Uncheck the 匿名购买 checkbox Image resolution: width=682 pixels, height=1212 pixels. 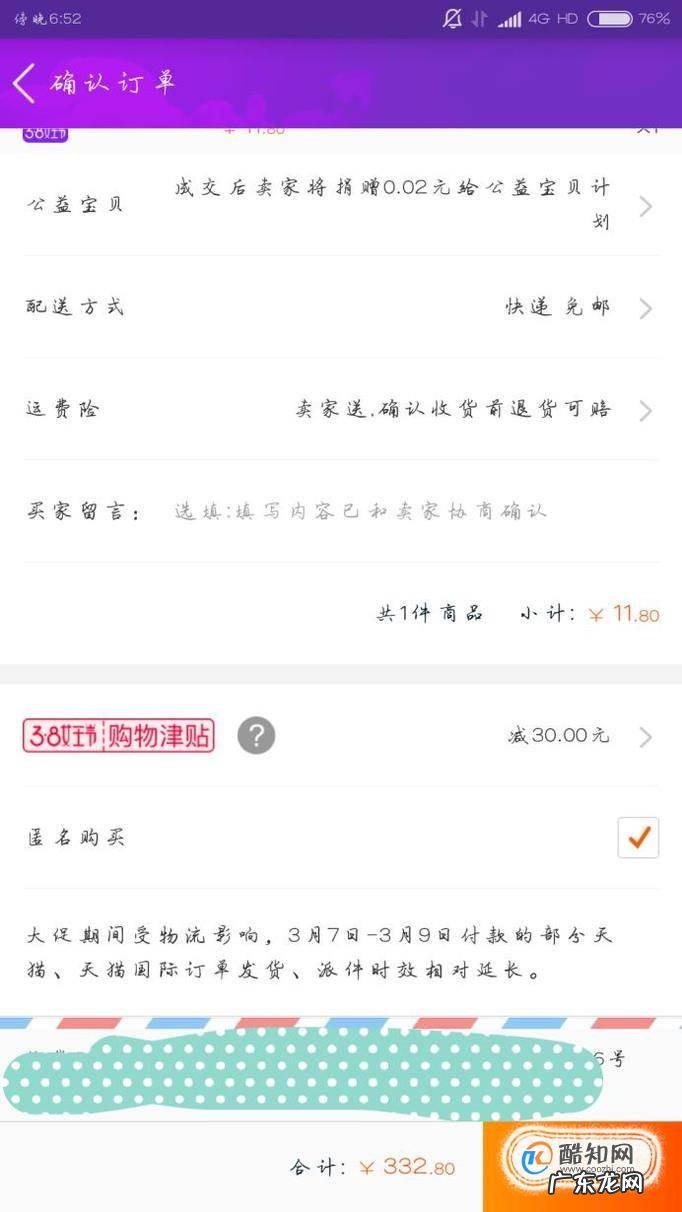tap(638, 838)
